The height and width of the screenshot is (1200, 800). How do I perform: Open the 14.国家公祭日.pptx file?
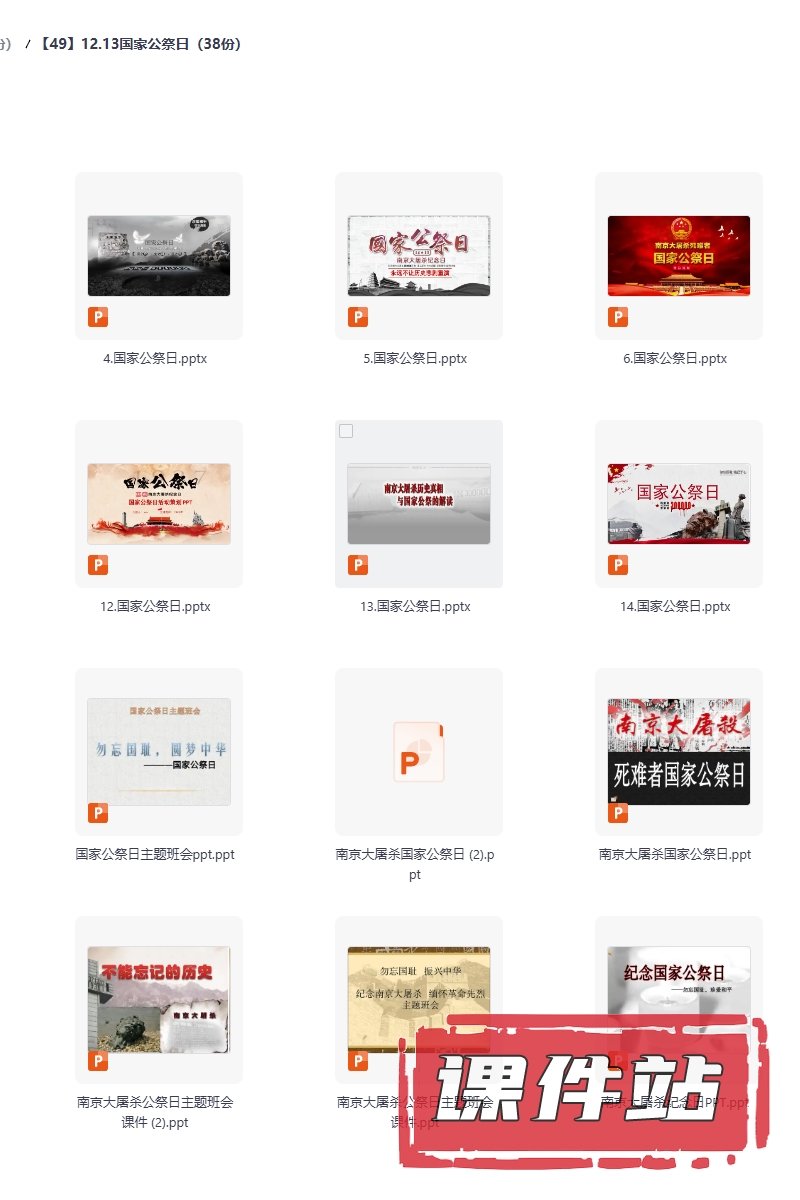pyautogui.click(x=679, y=504)
